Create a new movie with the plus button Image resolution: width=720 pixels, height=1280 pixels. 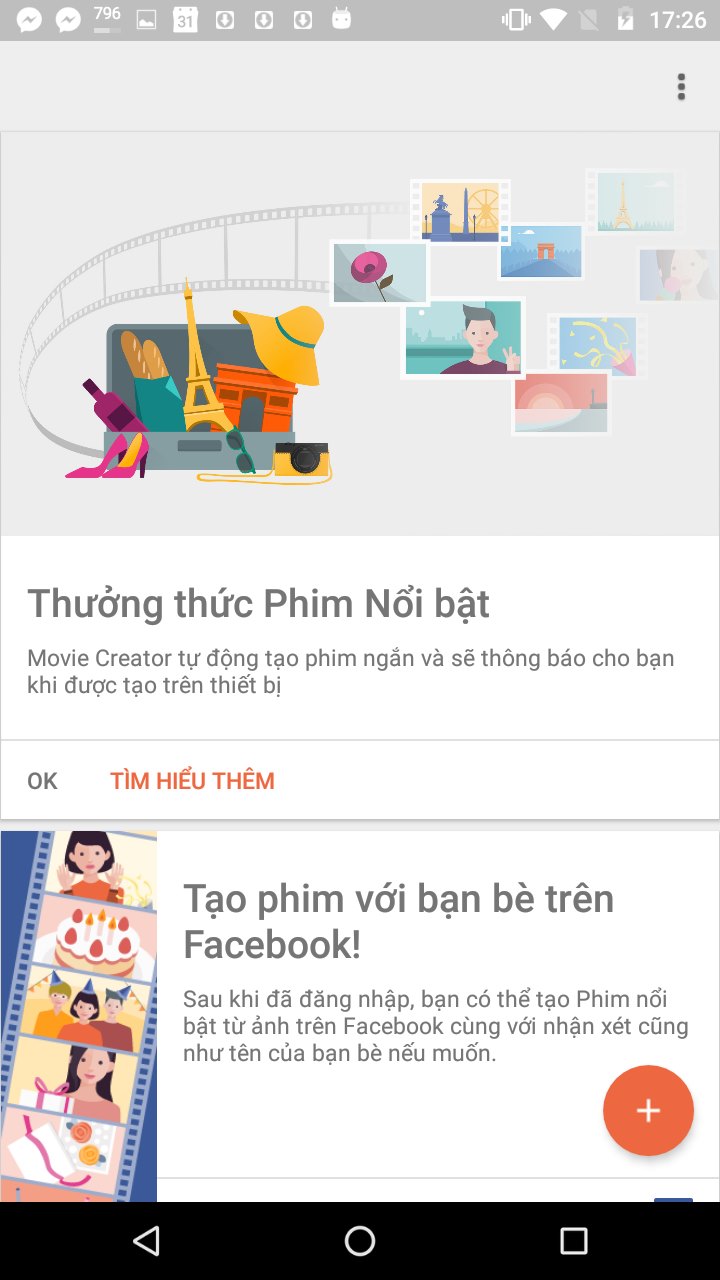pyautogui.click(x=648, y=1111)
